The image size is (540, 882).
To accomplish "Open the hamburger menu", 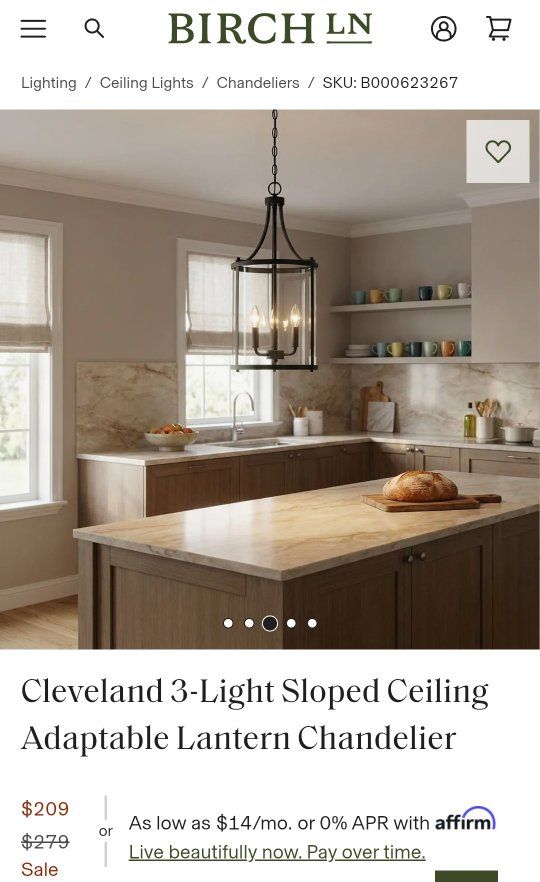I will [x=33, y=29].
